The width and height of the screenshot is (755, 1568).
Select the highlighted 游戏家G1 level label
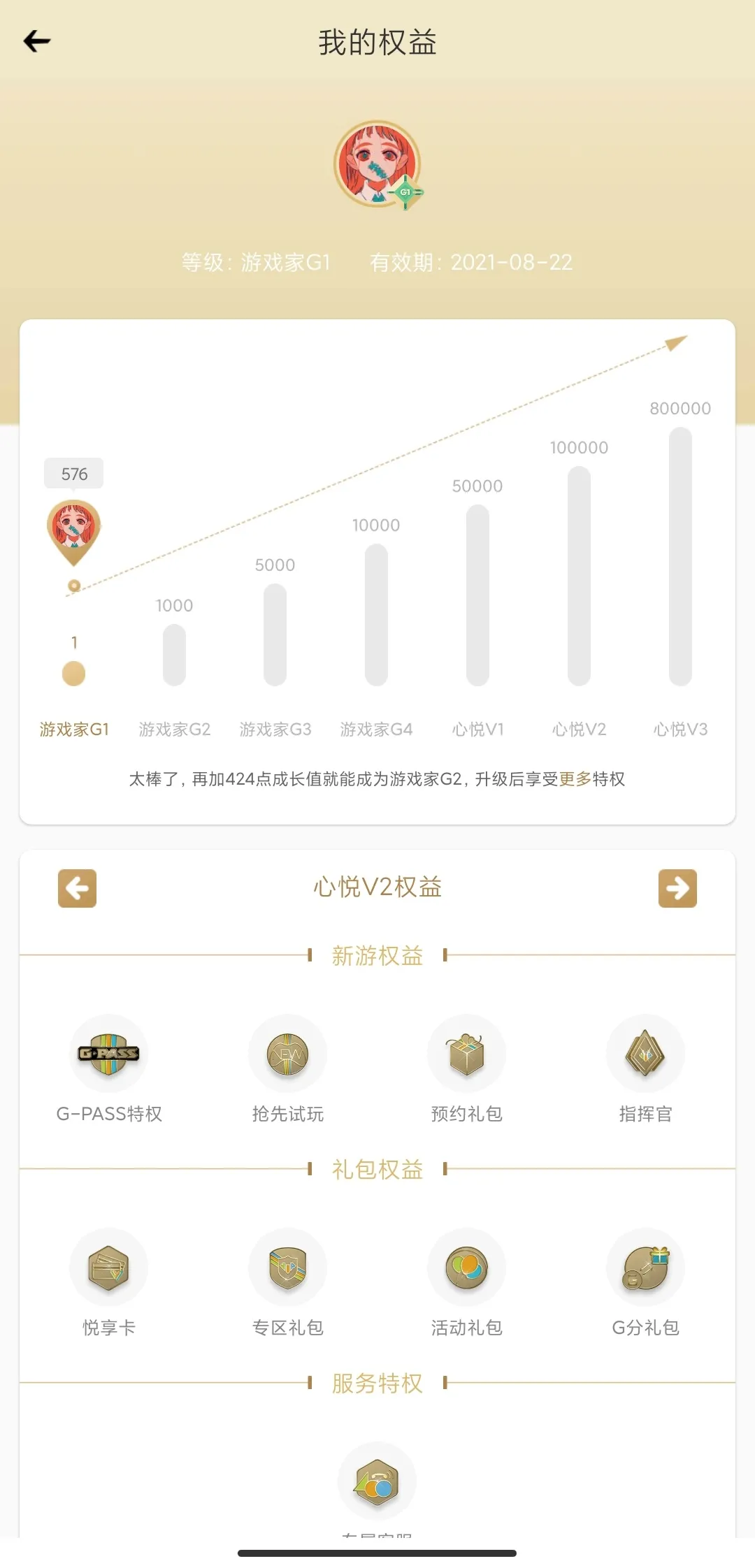pos(73,729)
